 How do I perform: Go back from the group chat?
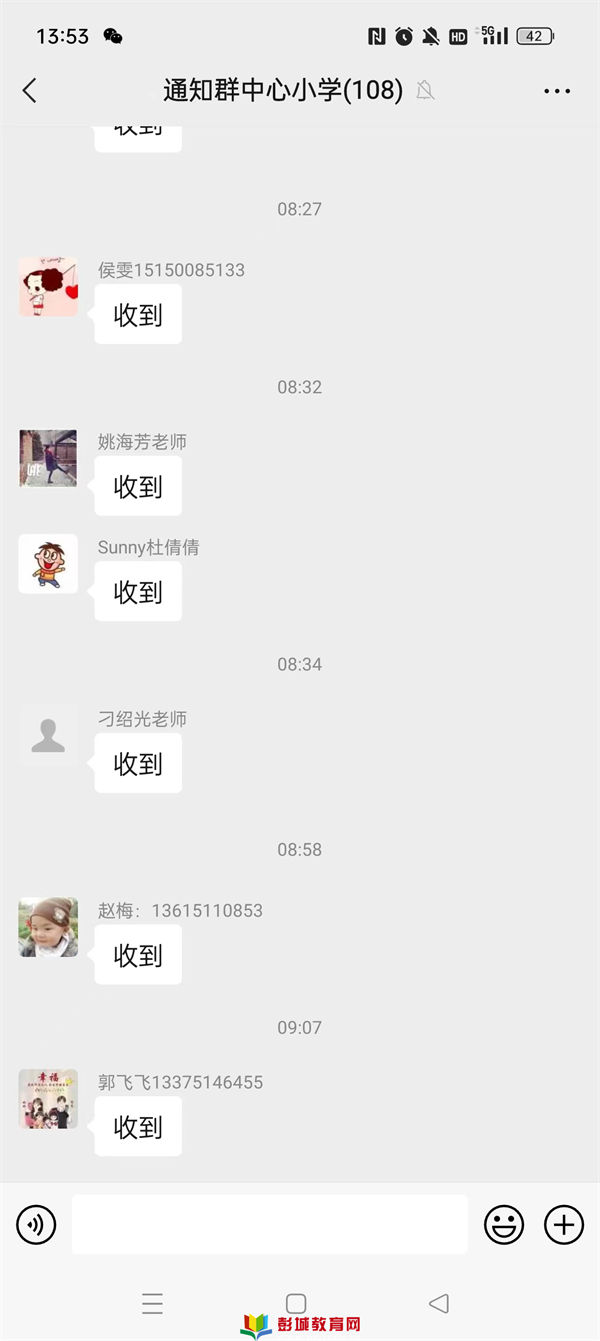(x=29, y=91)
